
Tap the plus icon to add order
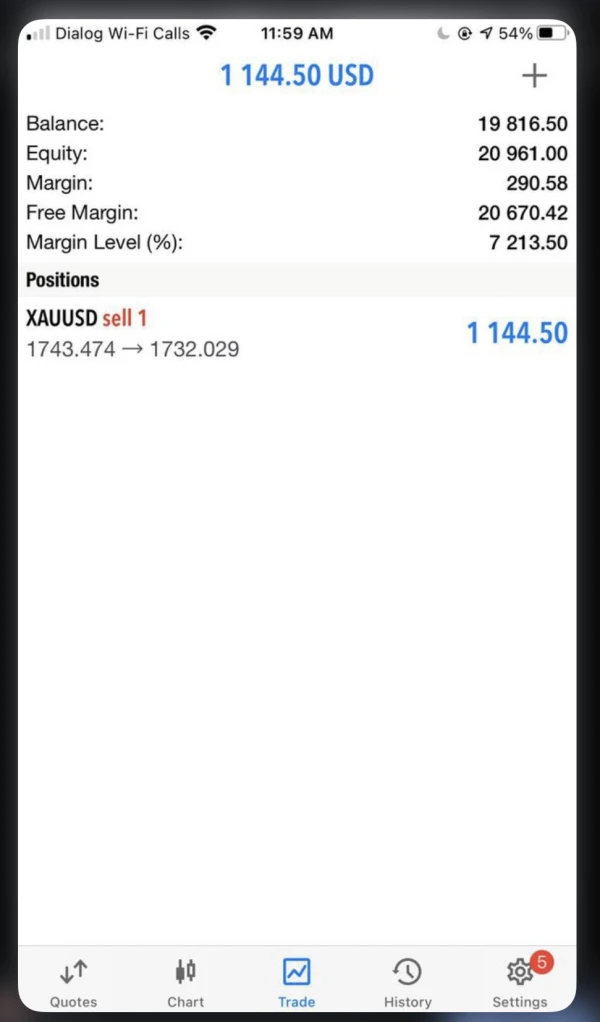pos(535,76)
